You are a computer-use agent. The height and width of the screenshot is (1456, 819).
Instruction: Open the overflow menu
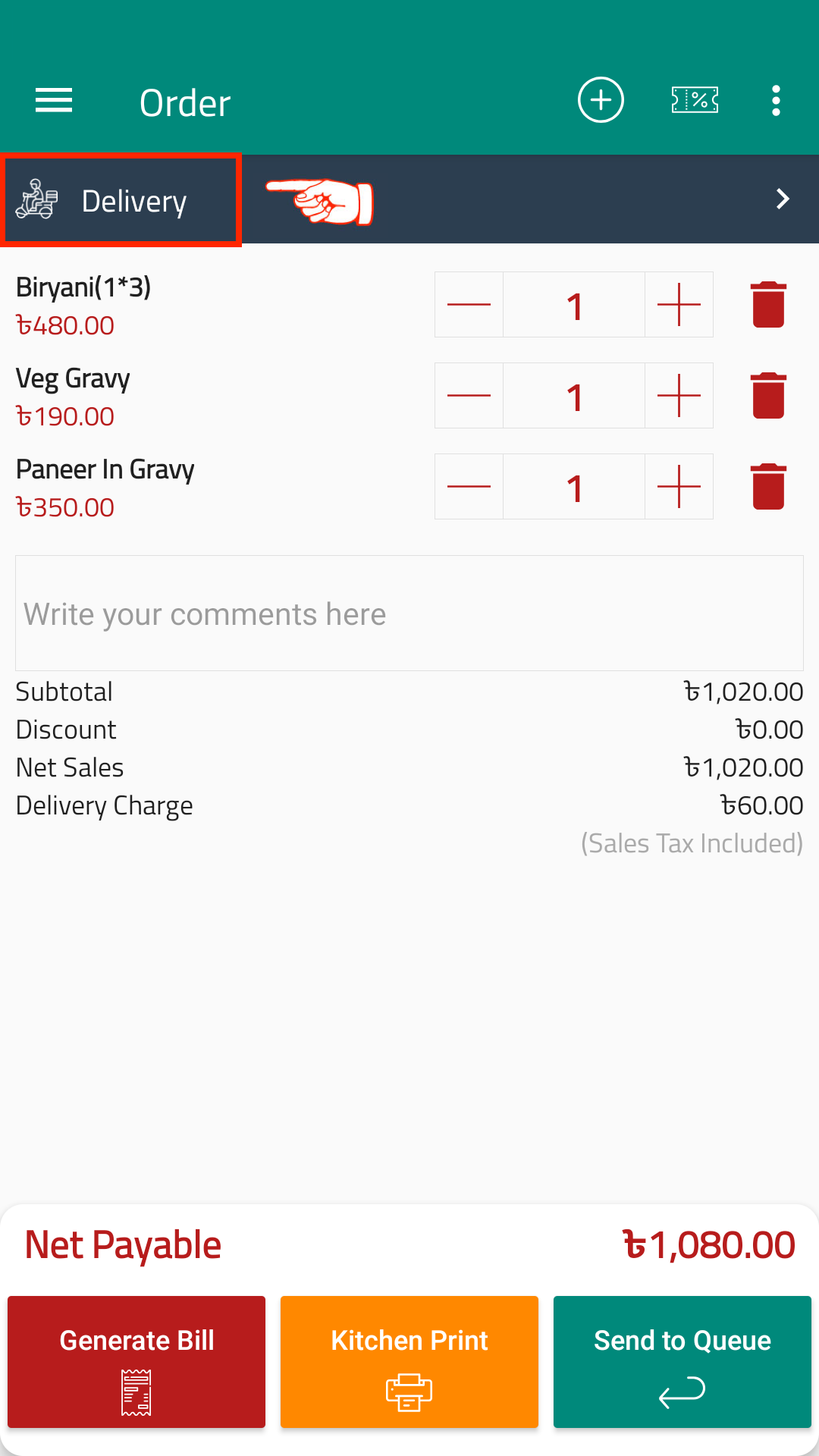pyautogui.click(x=776, y=100)
